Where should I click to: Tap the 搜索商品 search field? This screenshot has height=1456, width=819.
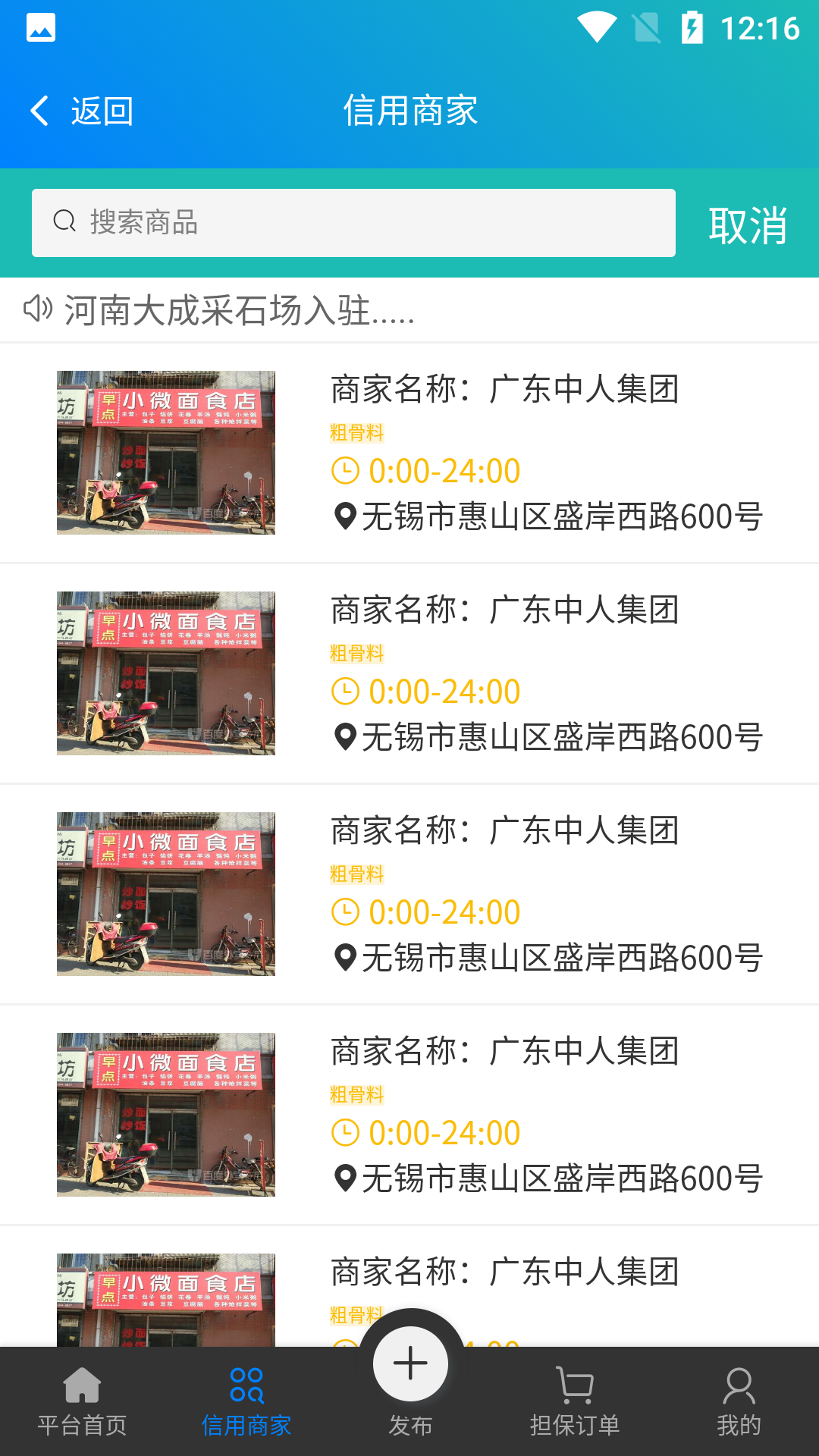pos(353,223)
